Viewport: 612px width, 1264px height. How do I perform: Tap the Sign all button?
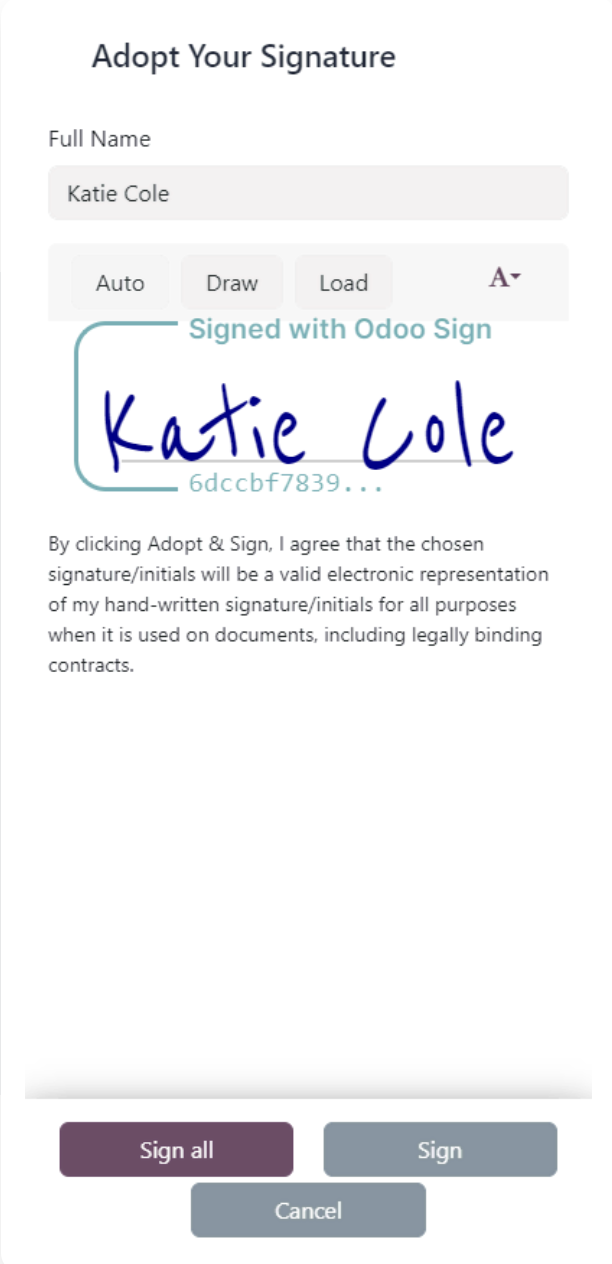(176, 1150)
